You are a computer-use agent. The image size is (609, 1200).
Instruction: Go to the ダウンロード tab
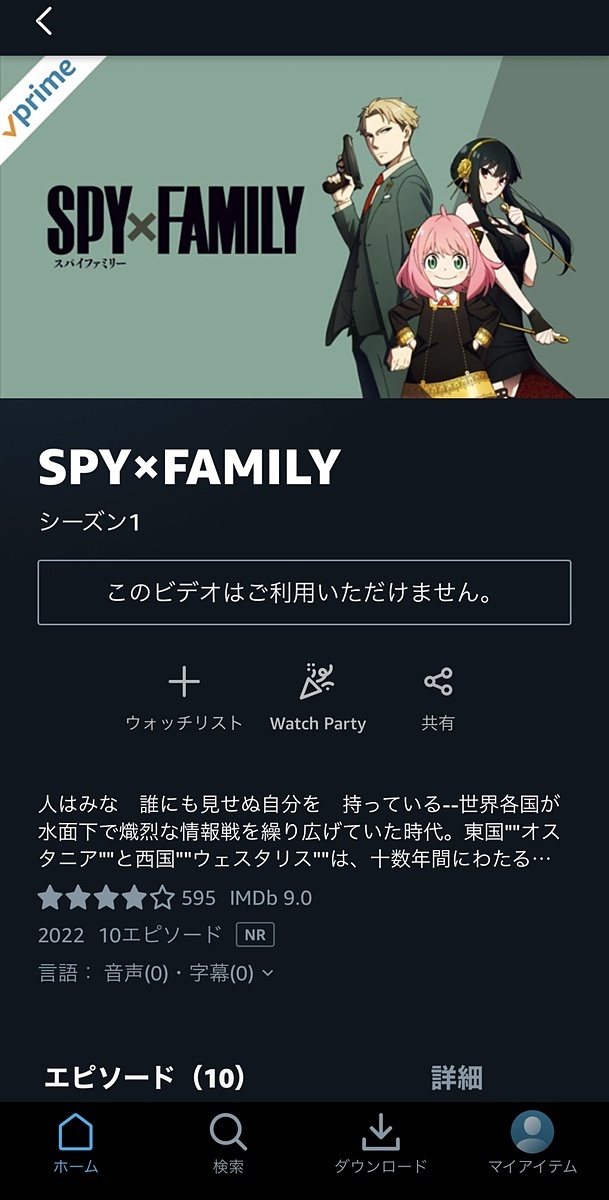tap(380, 1145)
